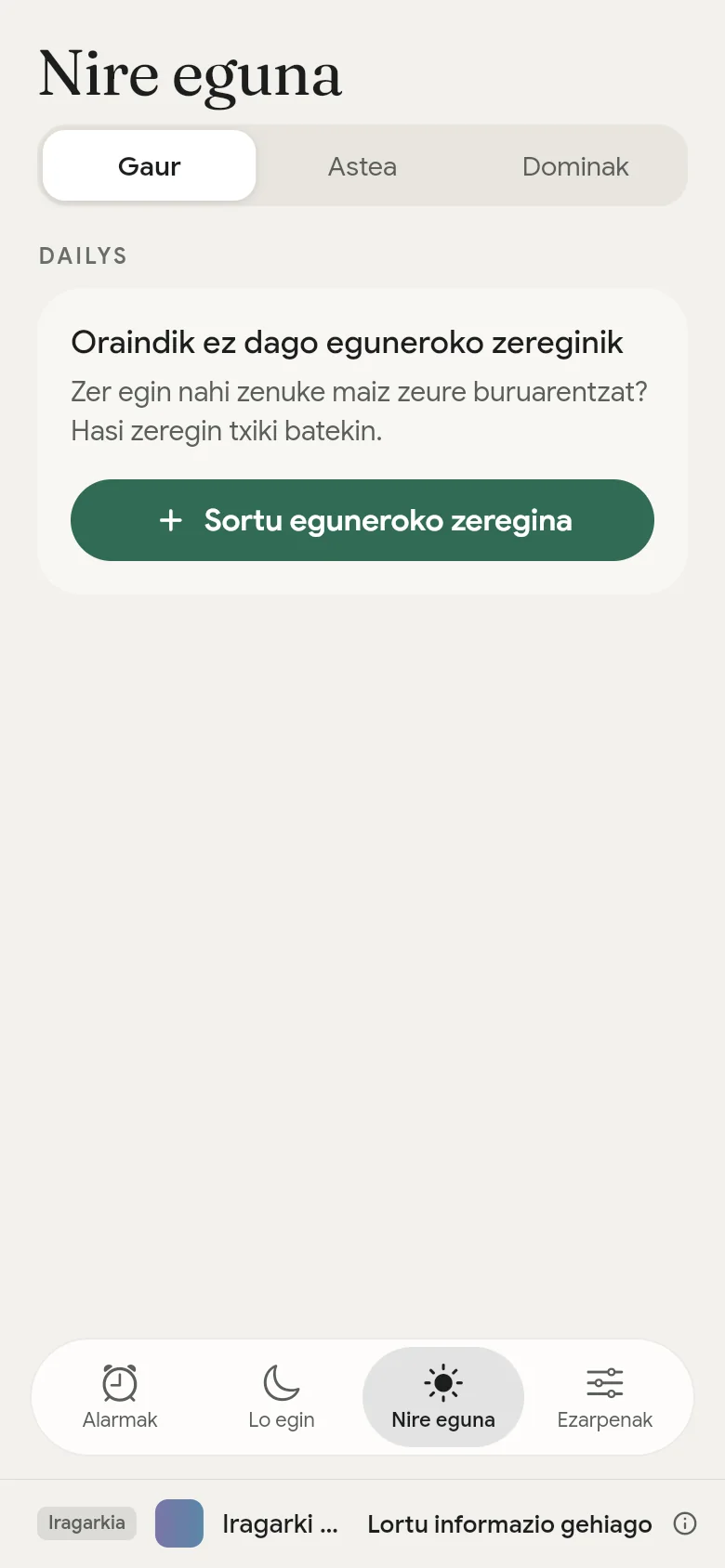The height and width of the screenshot is (1568, 725).
Task: Go to the Lo egin tab
Action: pos(282,1397)
